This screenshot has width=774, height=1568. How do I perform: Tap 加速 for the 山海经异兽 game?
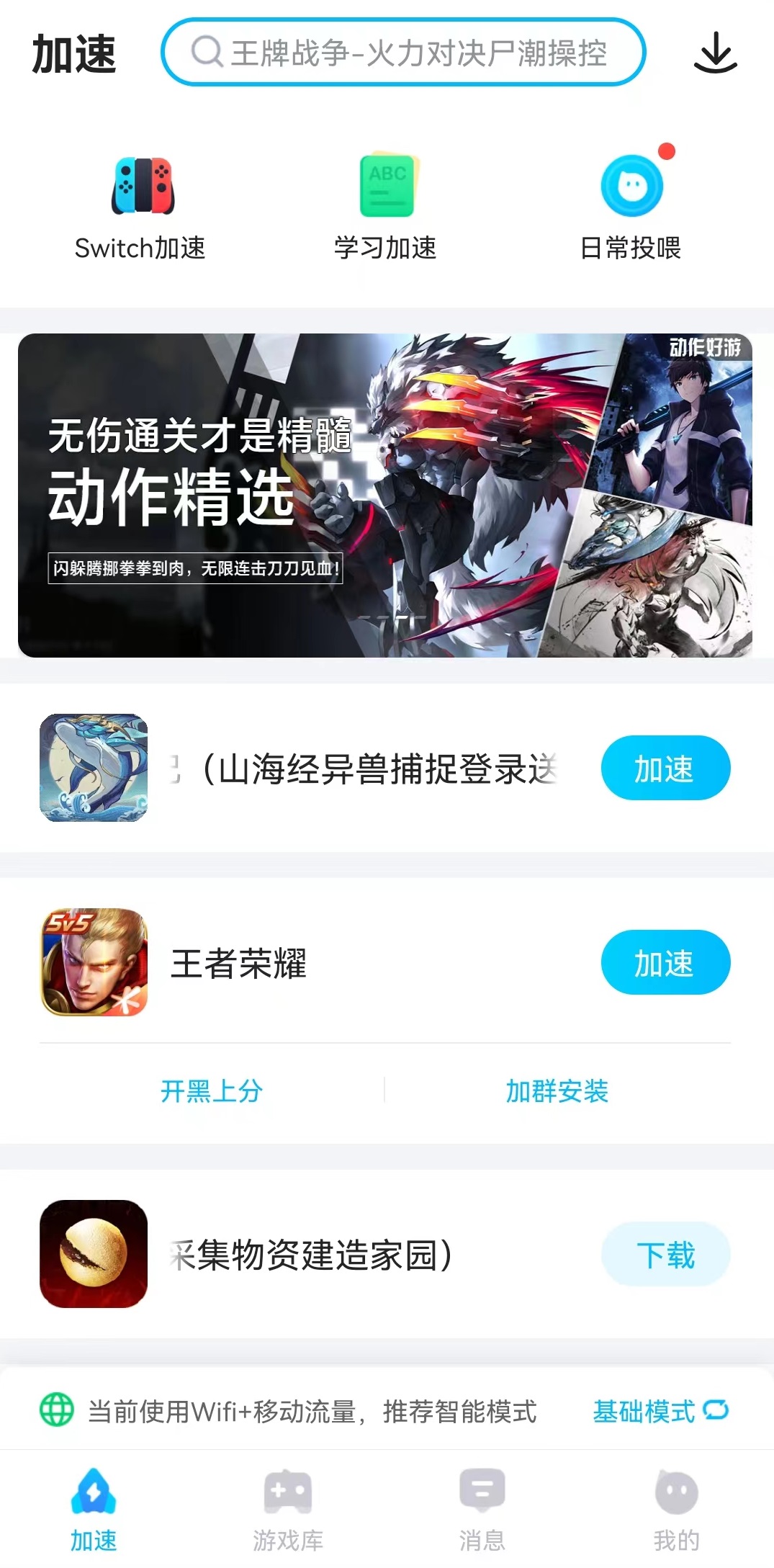(x=665, y=768)
